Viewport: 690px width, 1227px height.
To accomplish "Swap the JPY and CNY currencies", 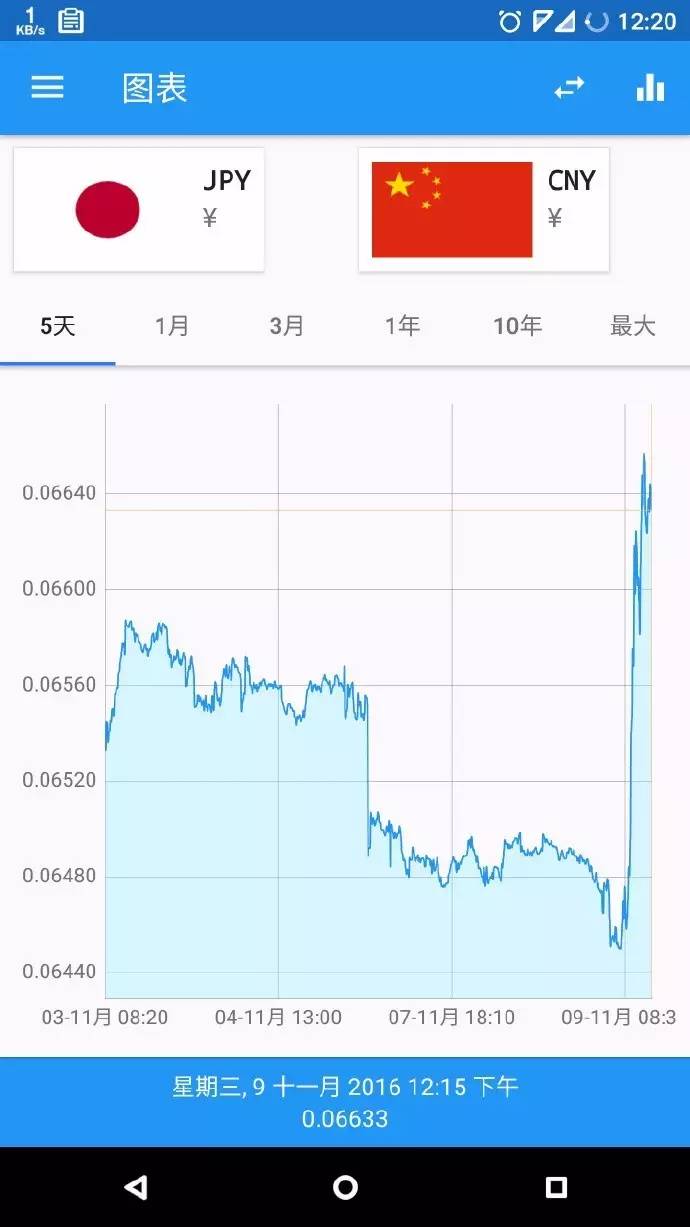I will coord(569,88).
